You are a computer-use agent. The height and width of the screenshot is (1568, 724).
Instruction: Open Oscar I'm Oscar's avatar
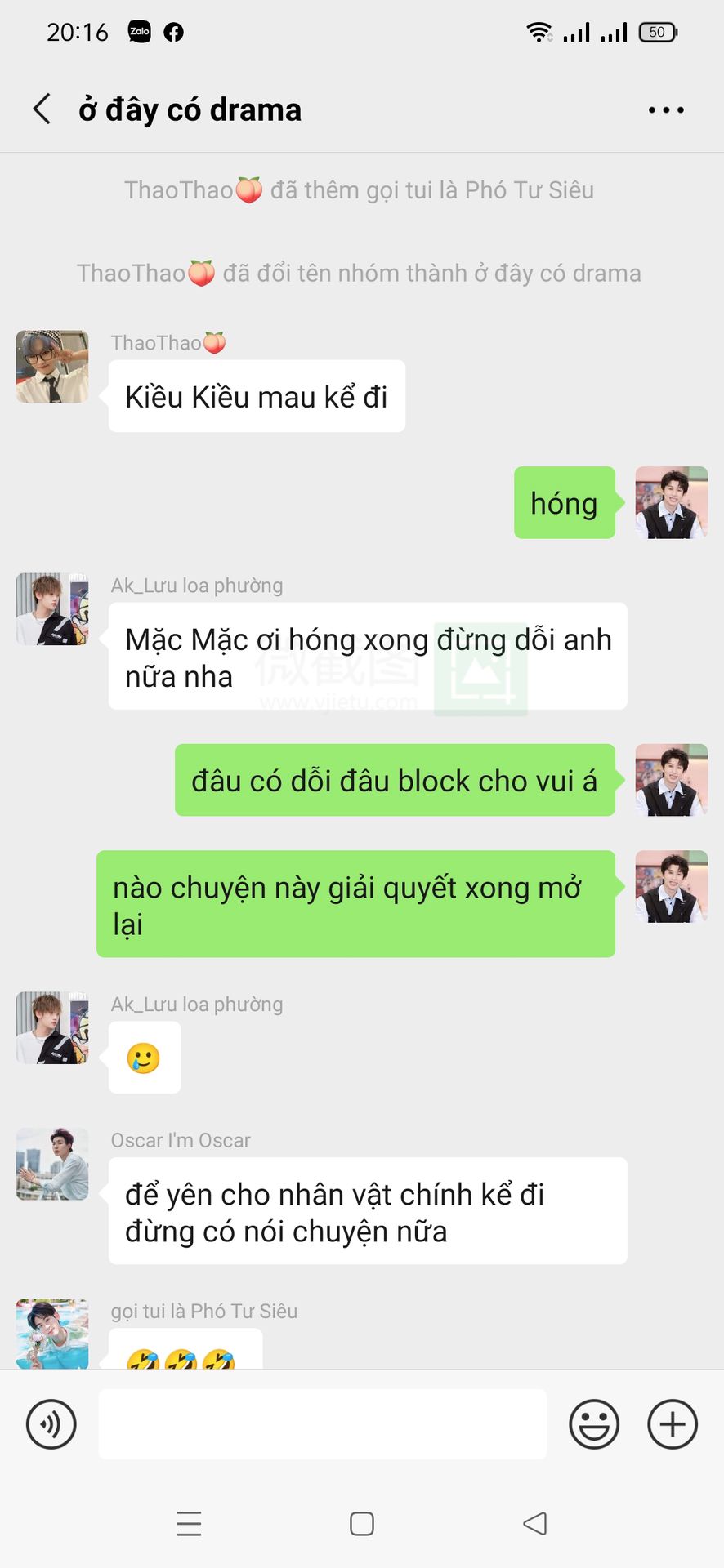tap(52, 1165)
